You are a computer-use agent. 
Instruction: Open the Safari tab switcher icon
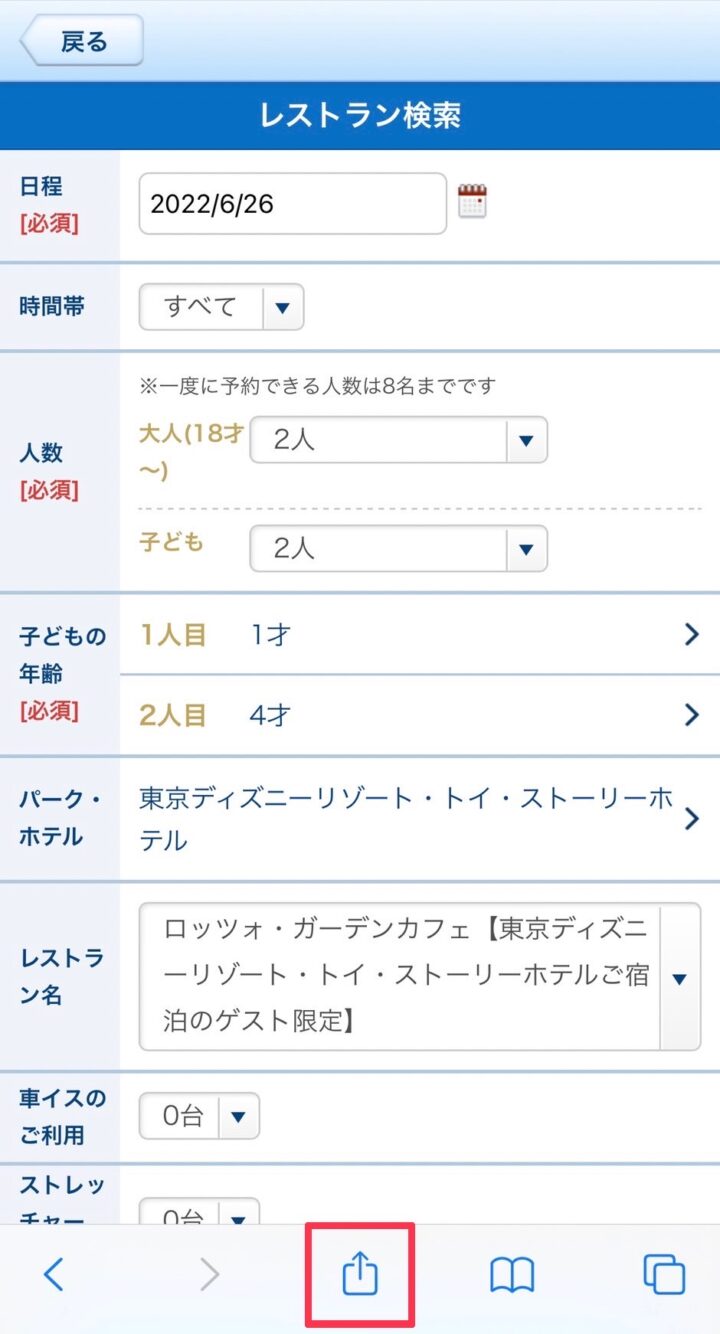[663, 1275]
